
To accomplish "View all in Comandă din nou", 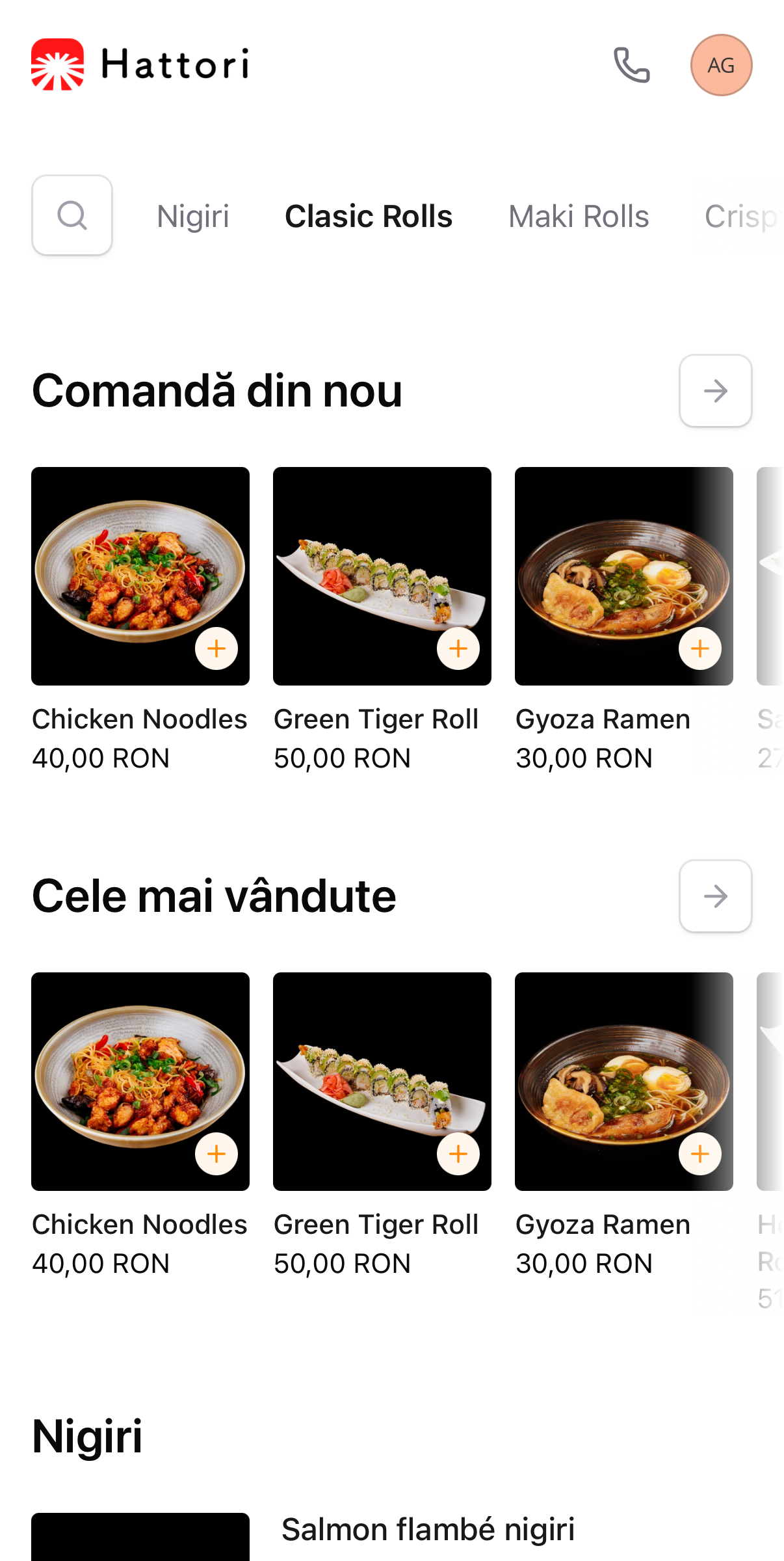I will point(715,391).
